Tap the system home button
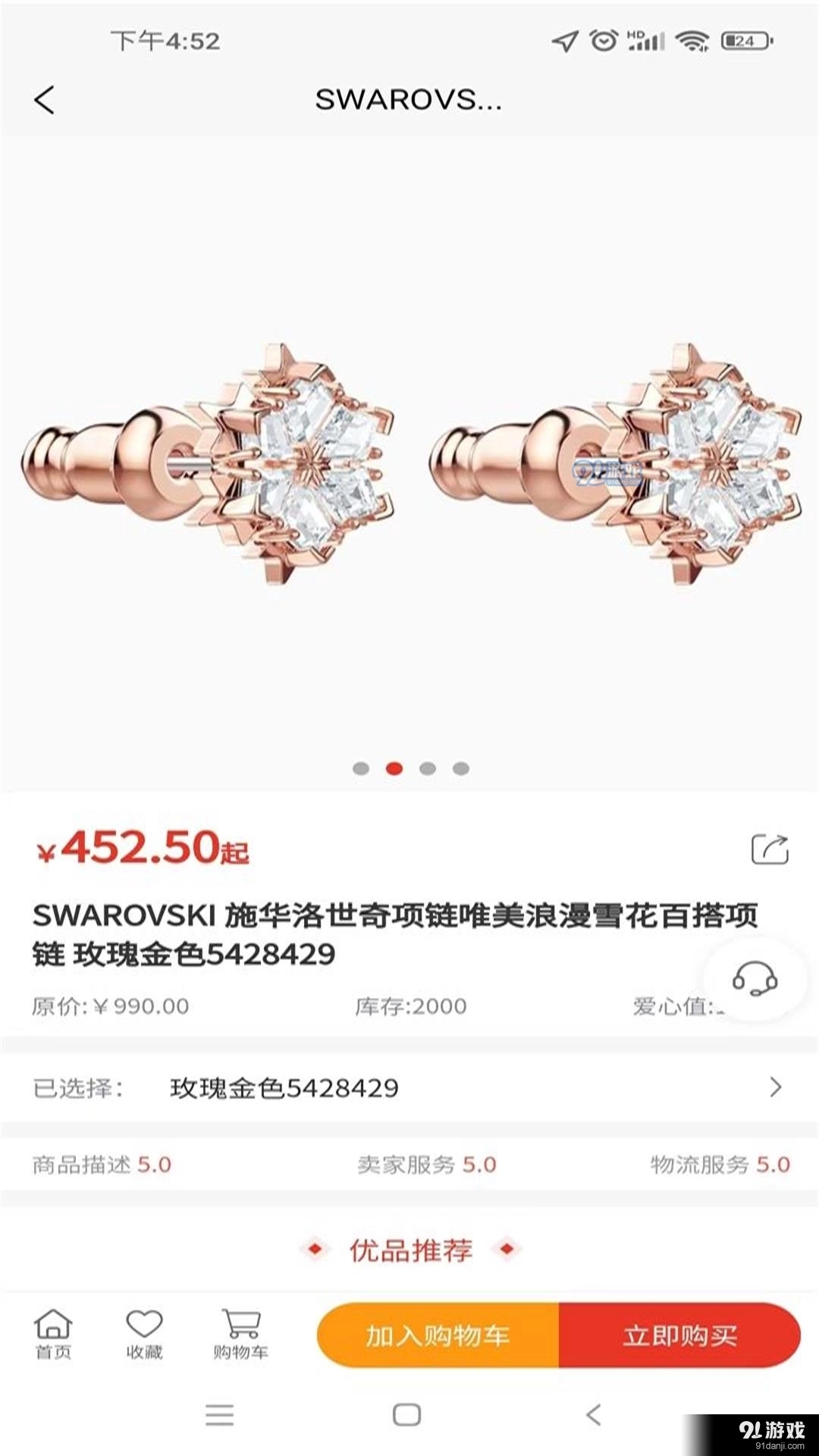 (407, 1414)
